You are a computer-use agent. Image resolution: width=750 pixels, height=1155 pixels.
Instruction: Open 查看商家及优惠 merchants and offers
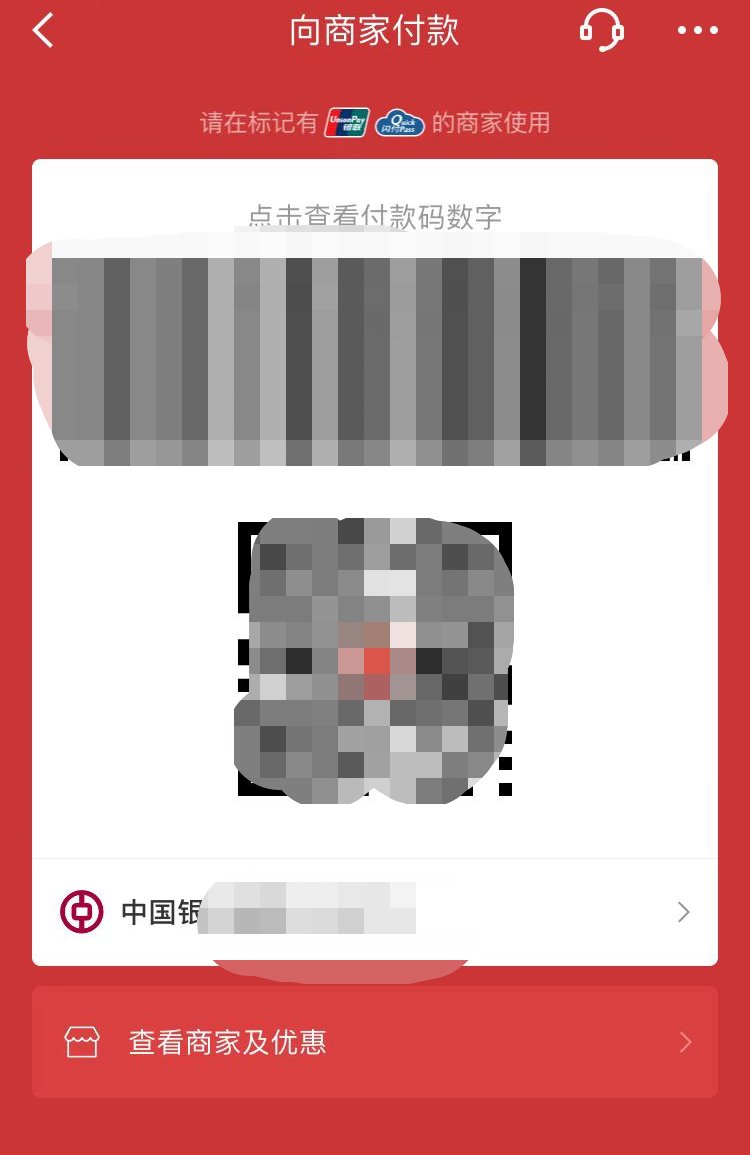375,1043
